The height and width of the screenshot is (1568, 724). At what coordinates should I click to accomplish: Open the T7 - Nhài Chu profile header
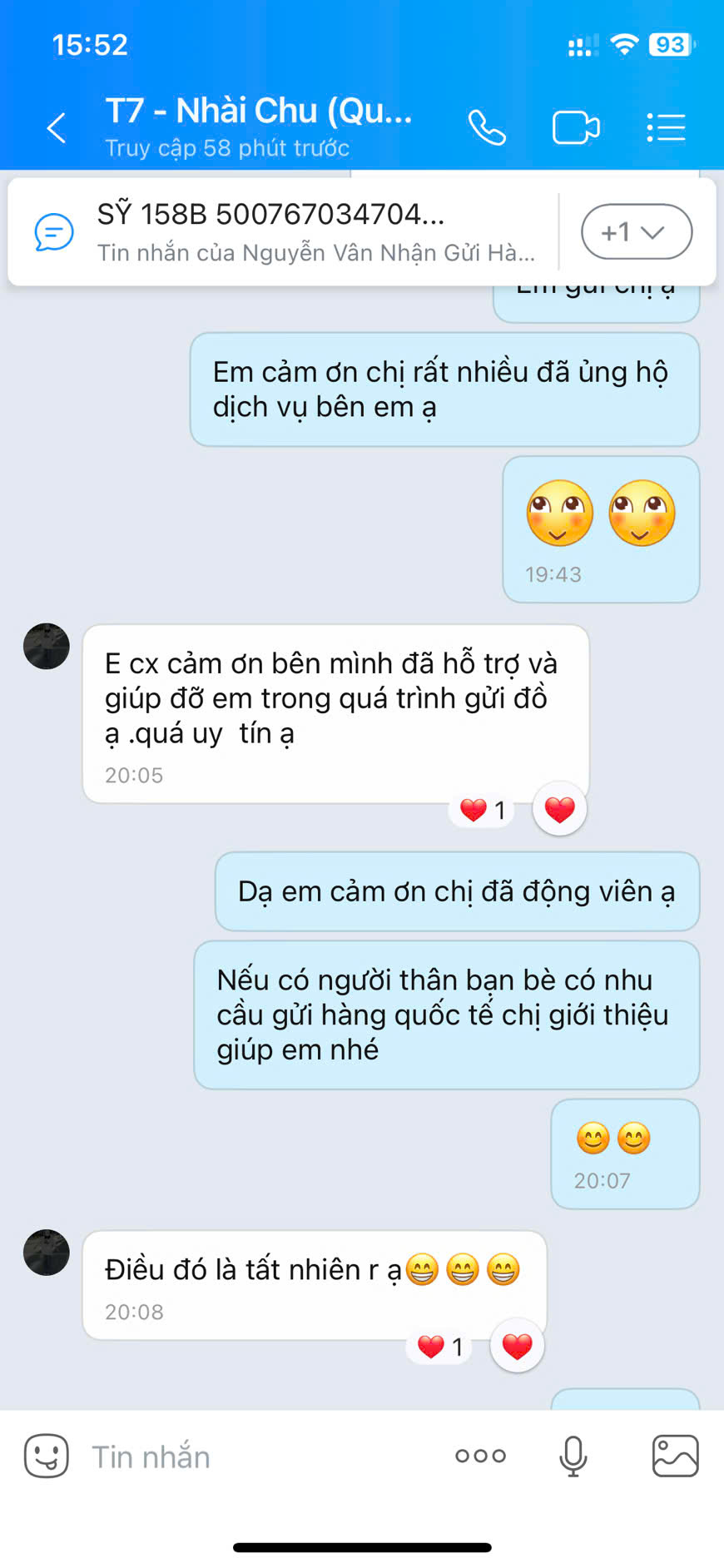click(258, 127)
